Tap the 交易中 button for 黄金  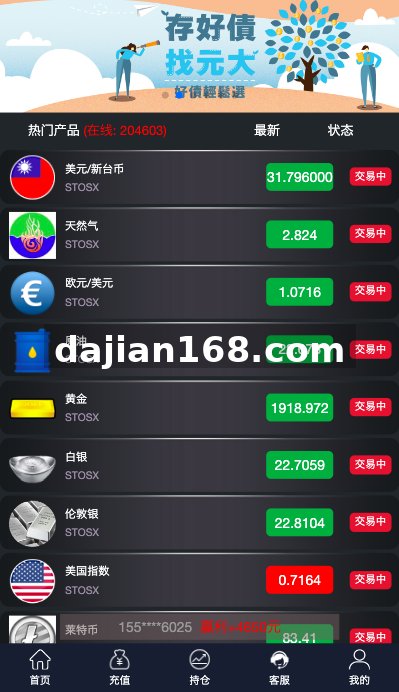370,406
